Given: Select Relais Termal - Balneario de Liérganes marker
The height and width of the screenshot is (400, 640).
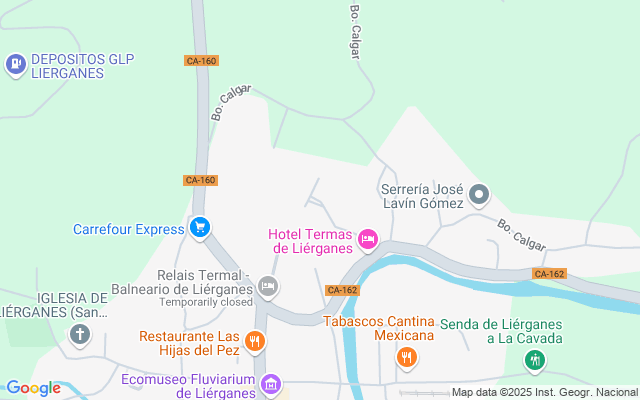Looking at the screenshot, I should [267, 287].
